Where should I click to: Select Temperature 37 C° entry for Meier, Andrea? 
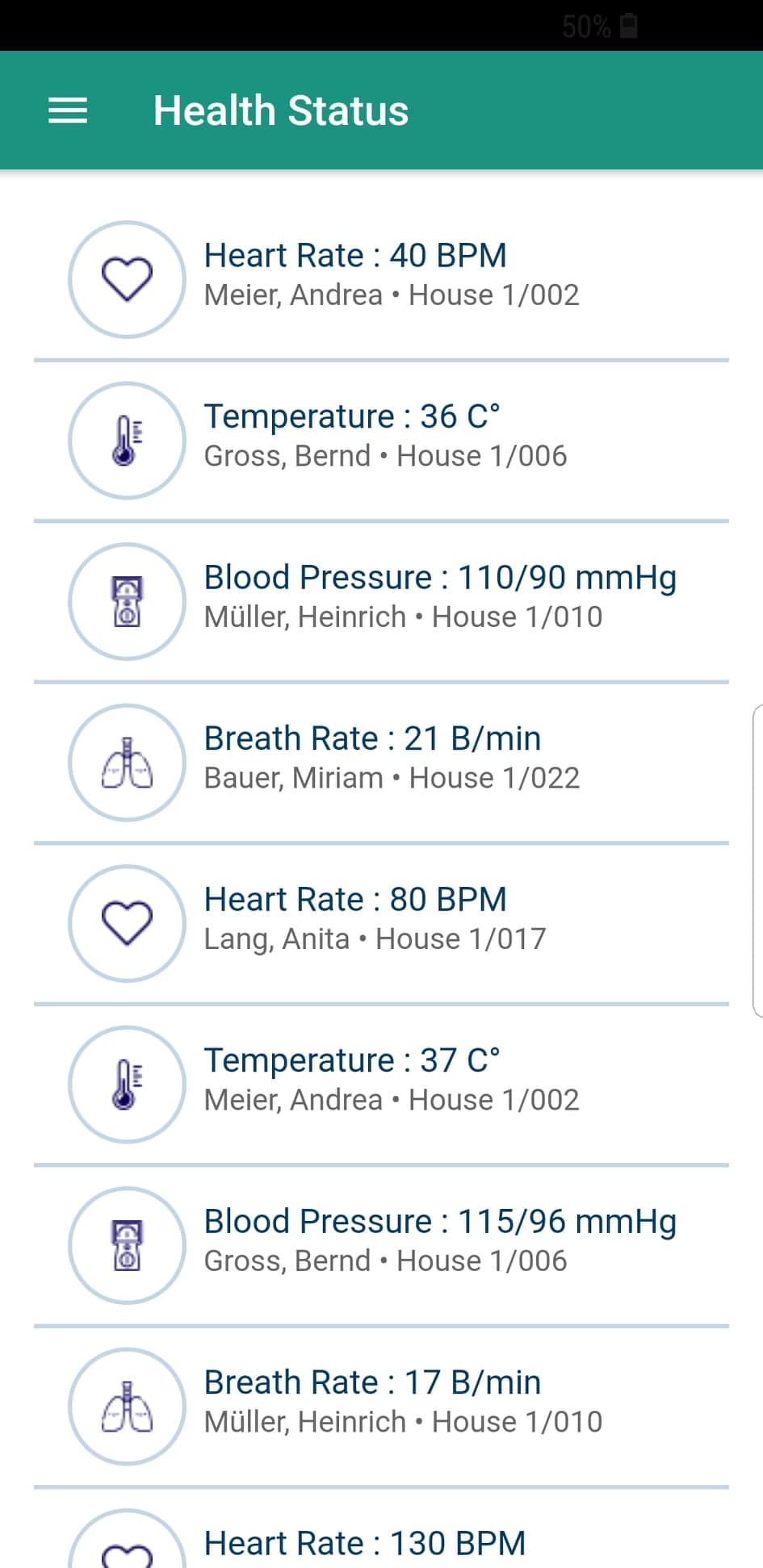381,1081
